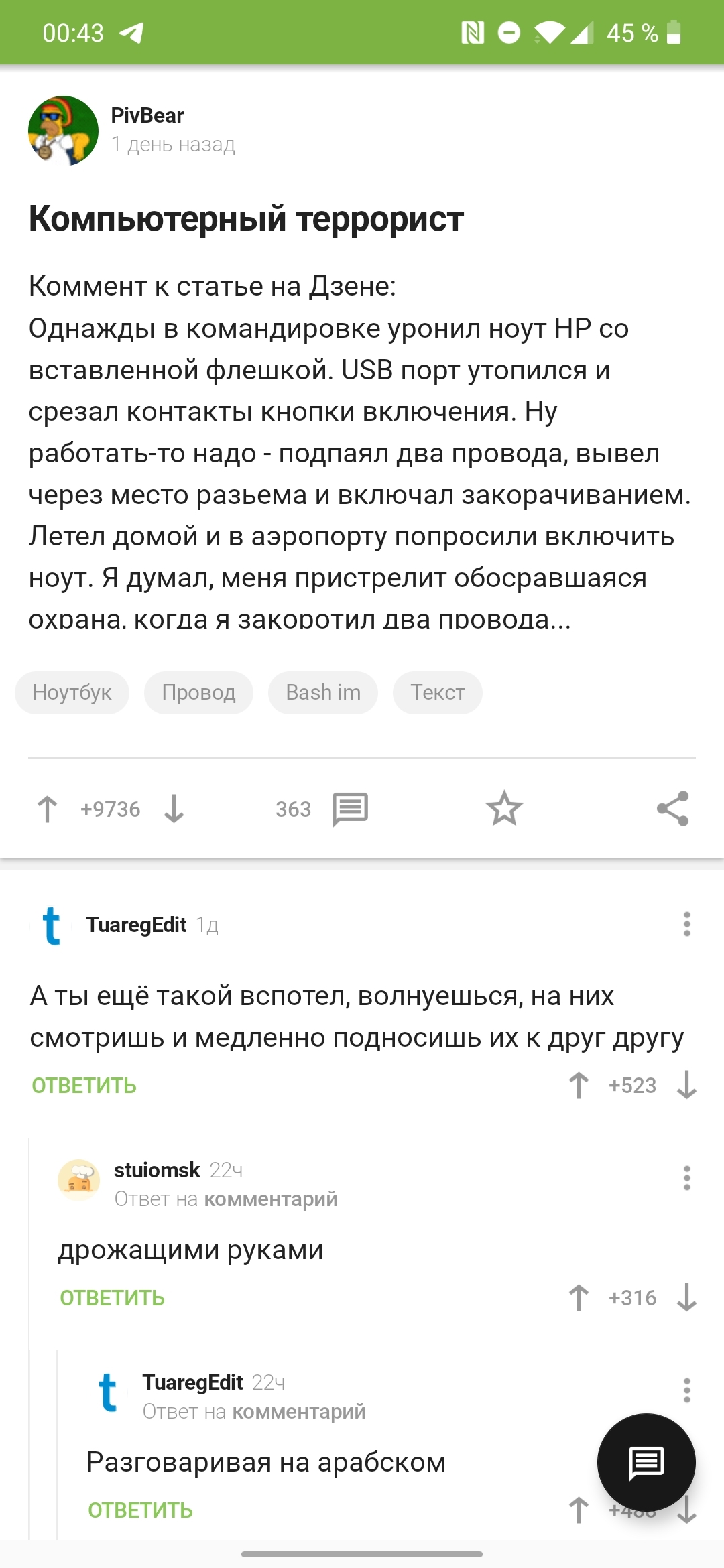This screenshot has width=724, height=1568.
Task: Tap the floating write-comment button
Action: [646, 1462]
